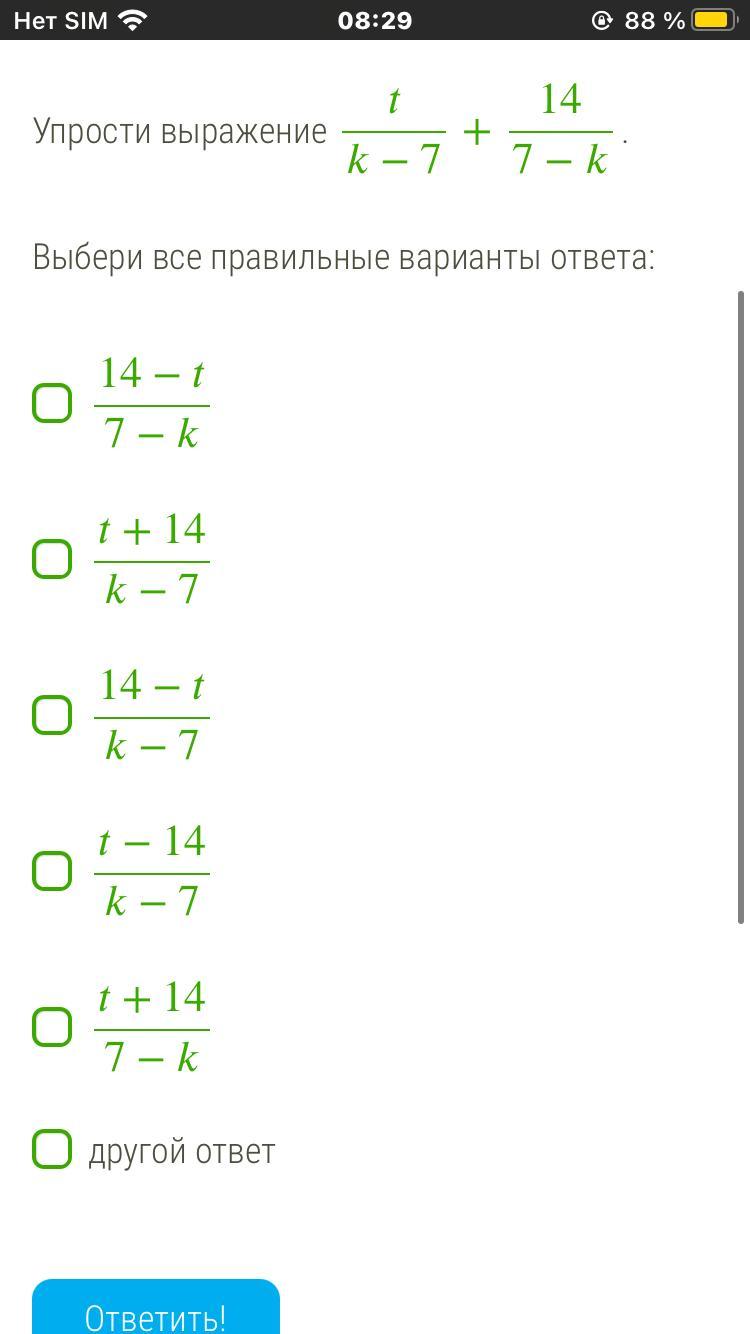The width and height of the screenshot is (750, 1334).
Task: Check the answer (14 − t)/(7 − k)
Action: point(52,403)
